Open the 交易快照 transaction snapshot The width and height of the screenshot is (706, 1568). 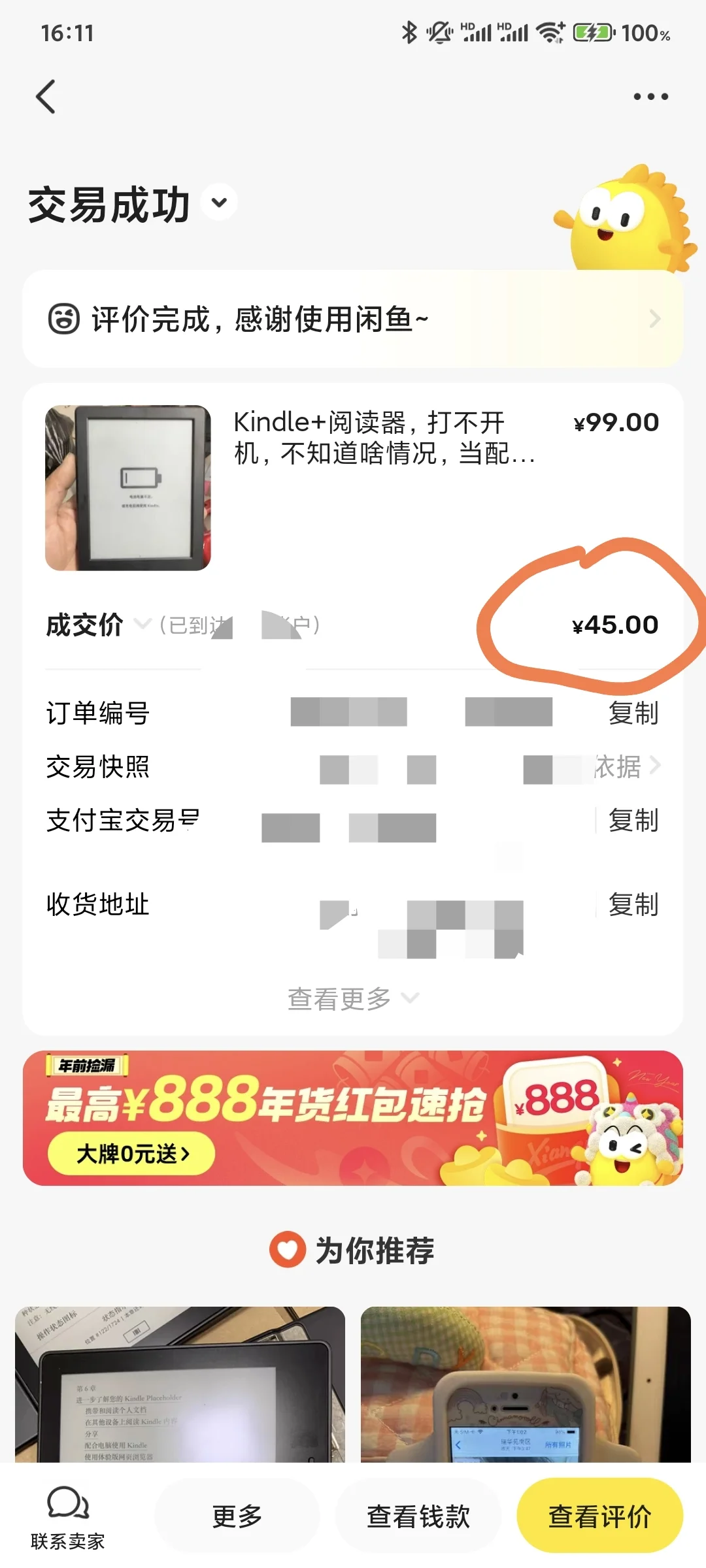pos(353,766)
